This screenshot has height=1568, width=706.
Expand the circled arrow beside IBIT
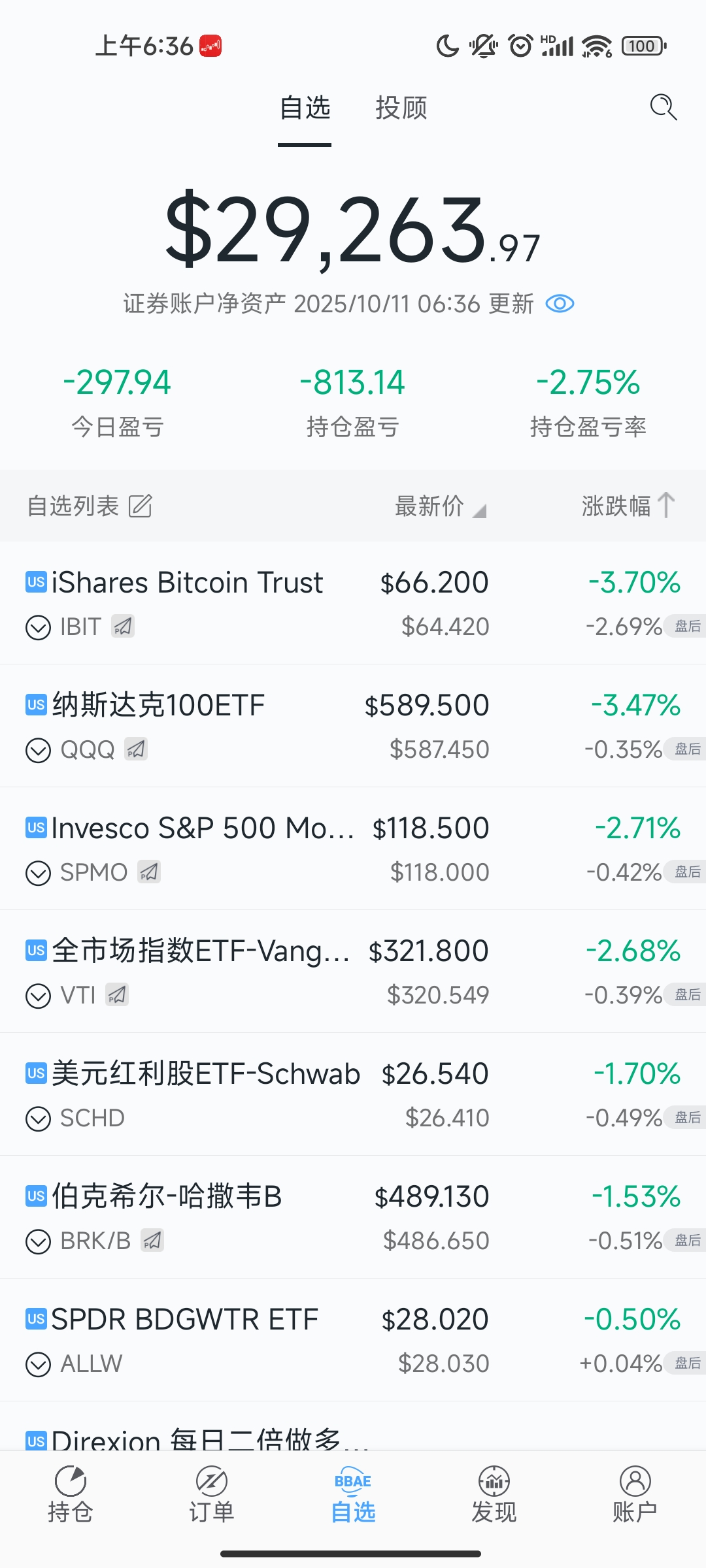tap(38, 627)
